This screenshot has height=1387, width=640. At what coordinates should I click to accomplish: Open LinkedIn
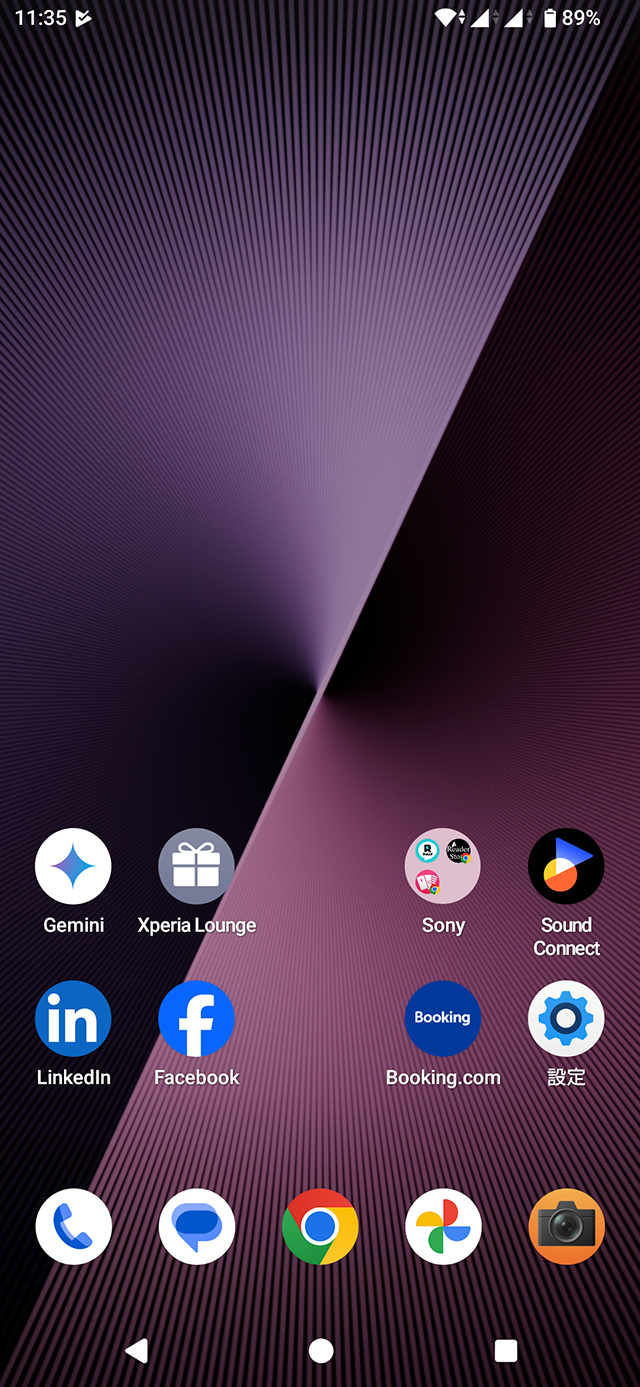pos(73,1018)
